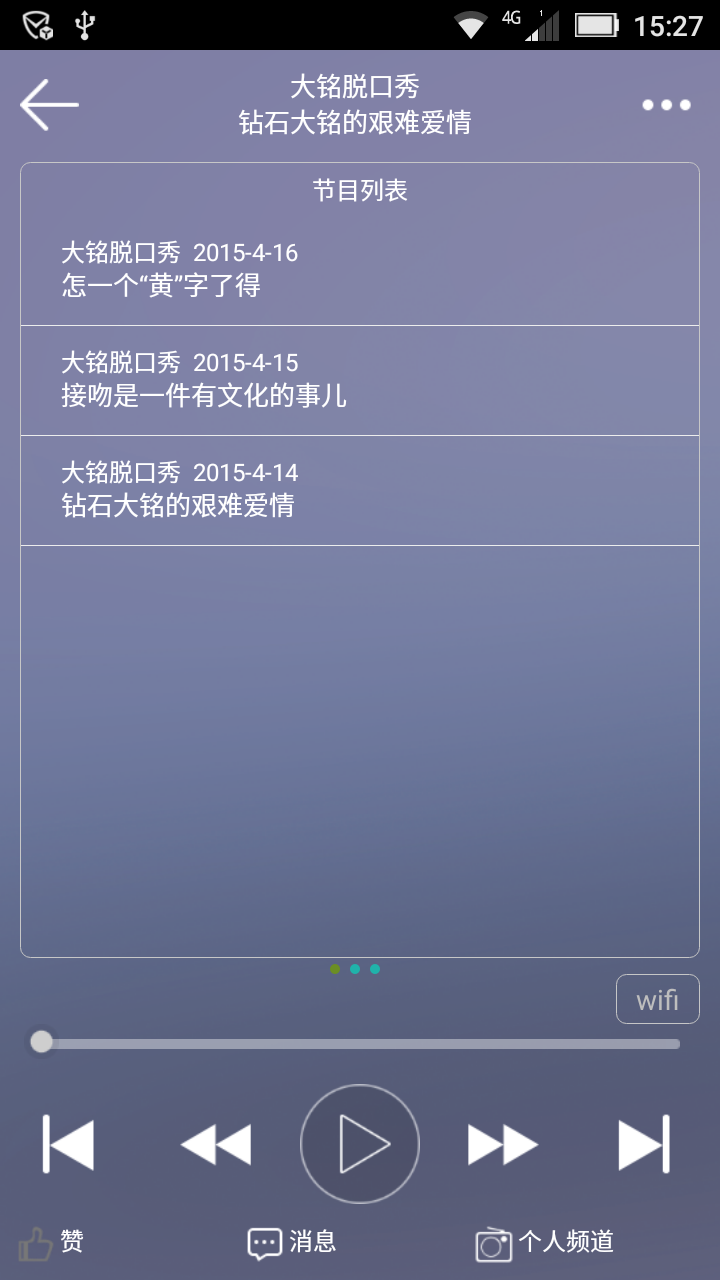Viewport: 720px width, 1280px height.
Task: Skip to the next track
Action: [x=643, y=1144]
